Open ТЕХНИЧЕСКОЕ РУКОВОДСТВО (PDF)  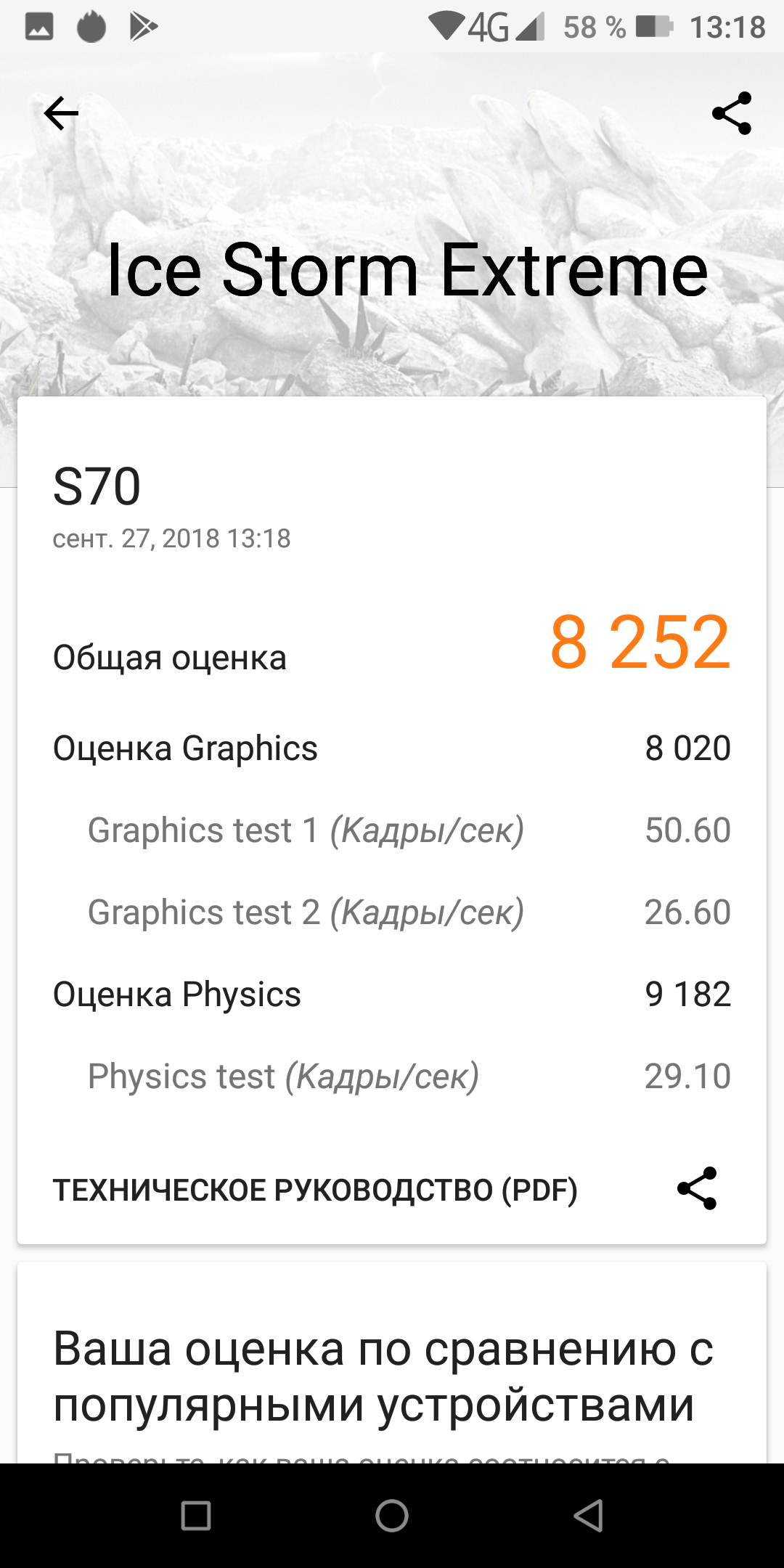coord(315,1191)
